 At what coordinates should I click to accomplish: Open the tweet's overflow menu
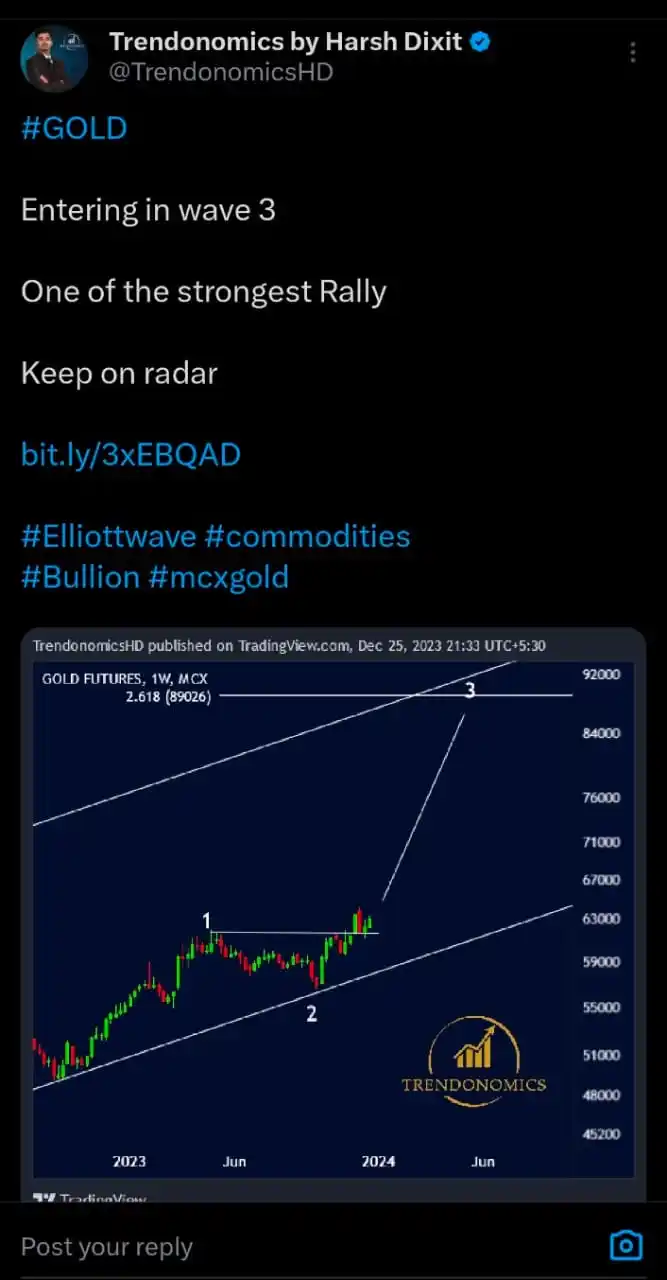click(x=632, y=52)
